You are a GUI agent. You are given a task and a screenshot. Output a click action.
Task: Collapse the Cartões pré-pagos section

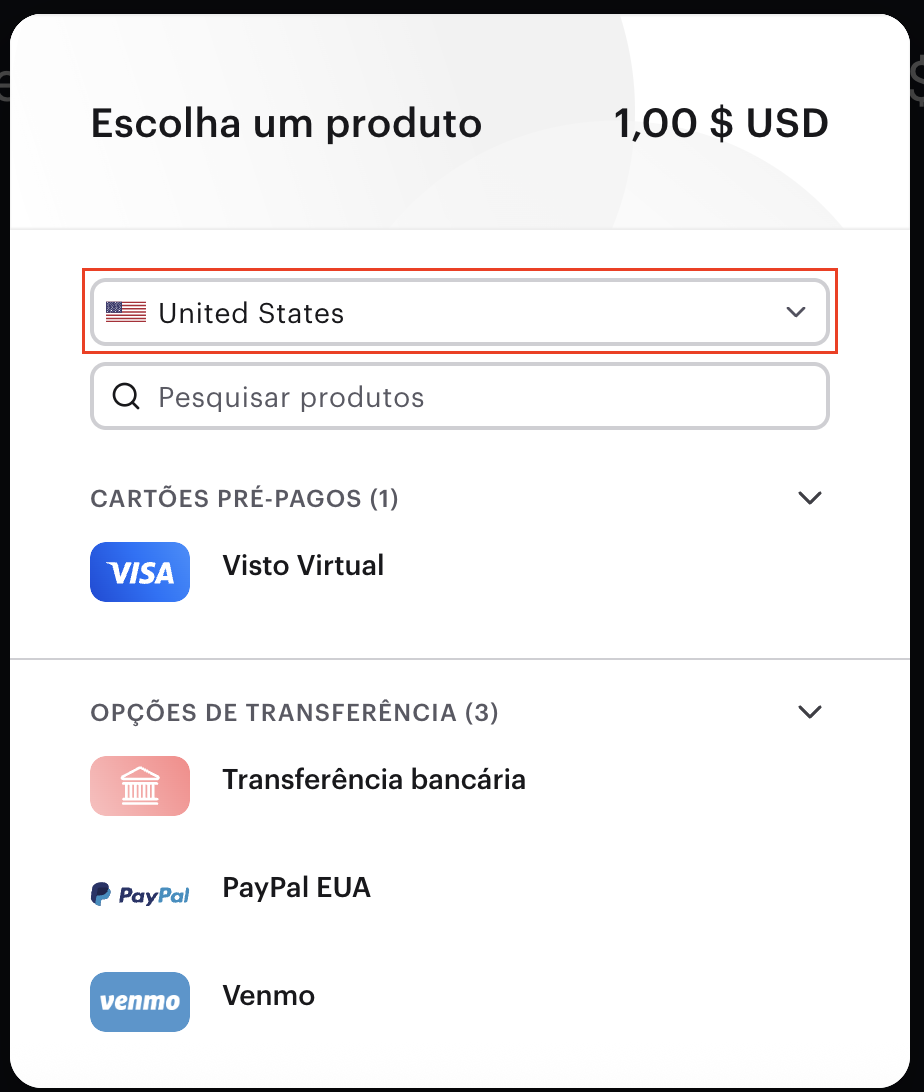point(809,498)
